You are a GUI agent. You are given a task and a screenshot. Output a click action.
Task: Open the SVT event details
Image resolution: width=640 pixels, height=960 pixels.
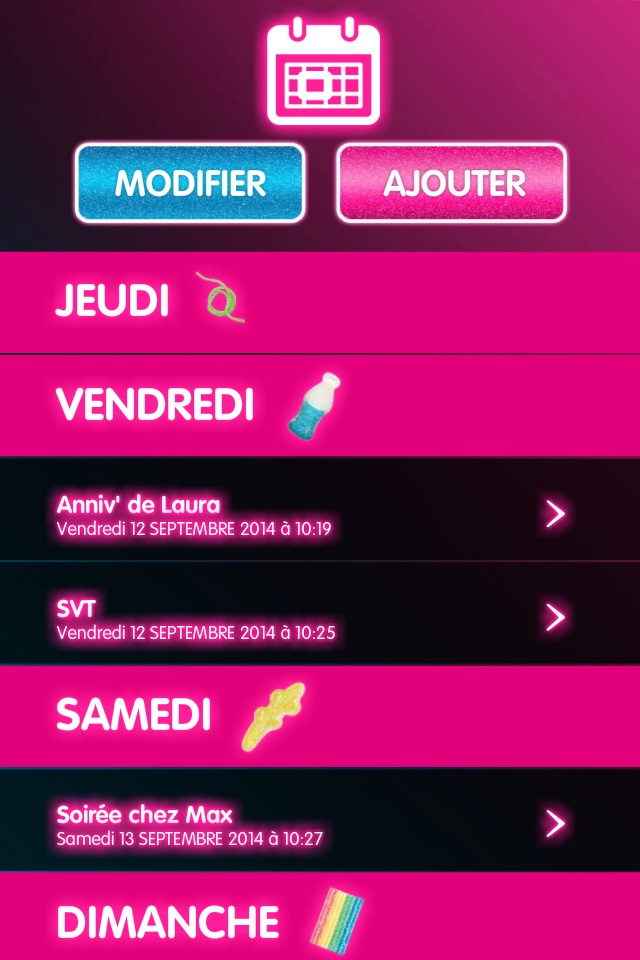click(320, 617)
